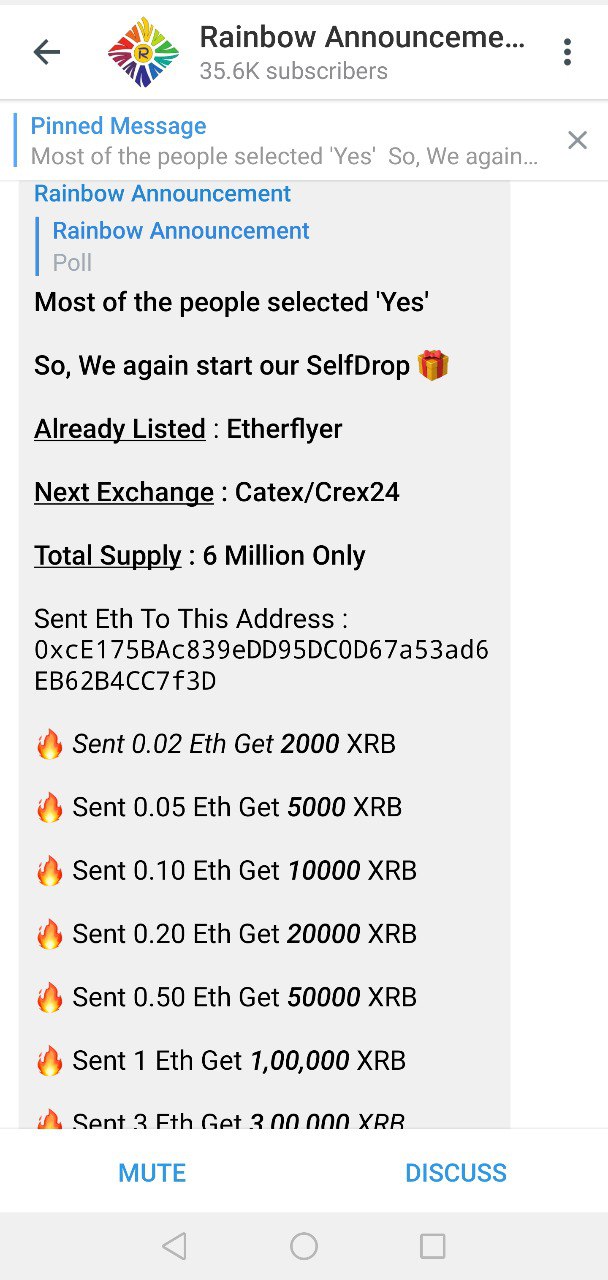Tap the system home button
This screenshot has width=608, height=1280.
click(304, 1246)
